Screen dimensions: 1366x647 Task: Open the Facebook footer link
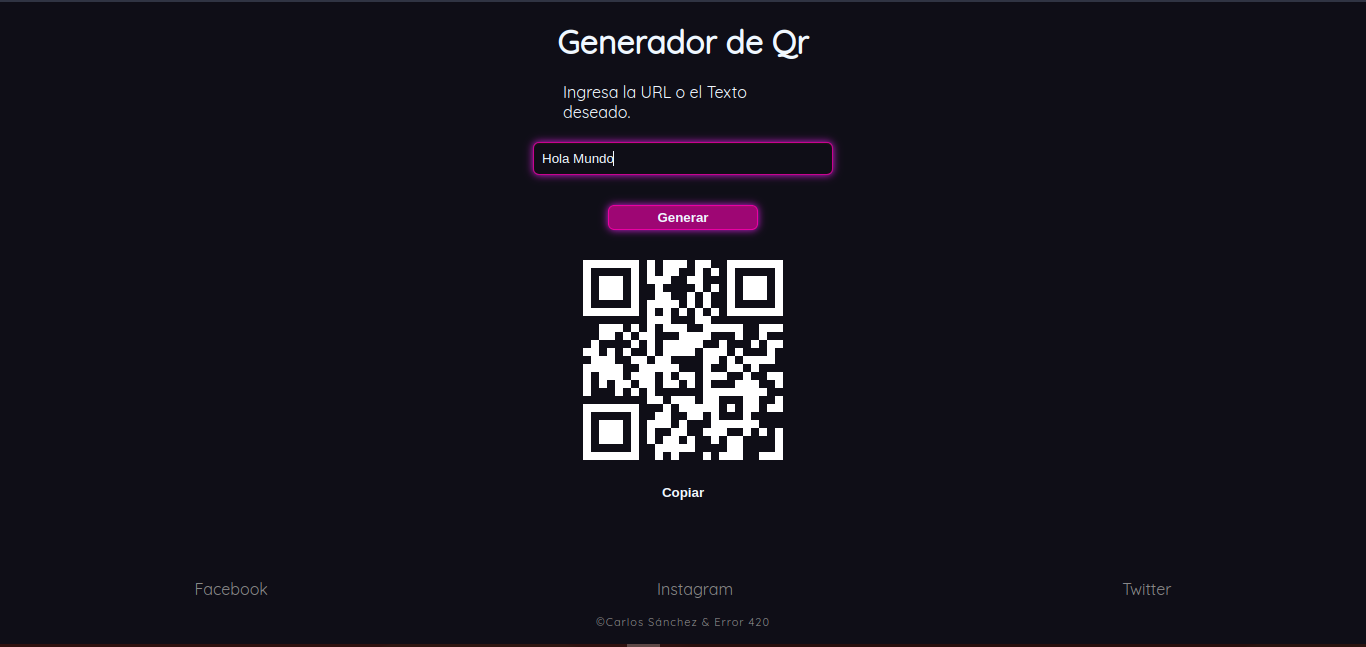click(231, 589)
